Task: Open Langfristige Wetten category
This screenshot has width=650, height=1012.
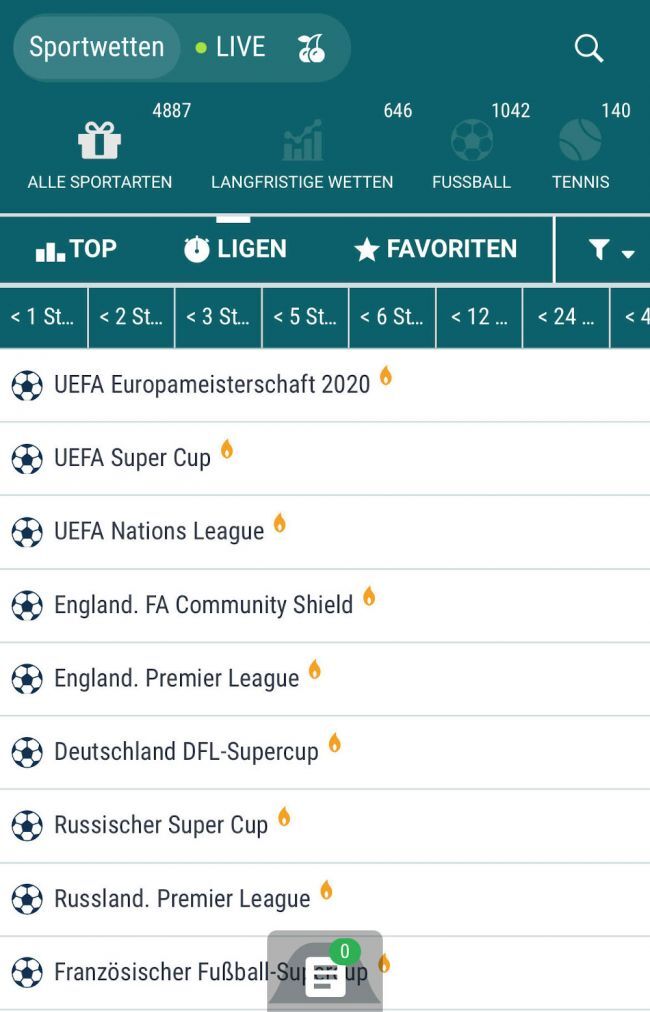Action: tap(302, 155)
